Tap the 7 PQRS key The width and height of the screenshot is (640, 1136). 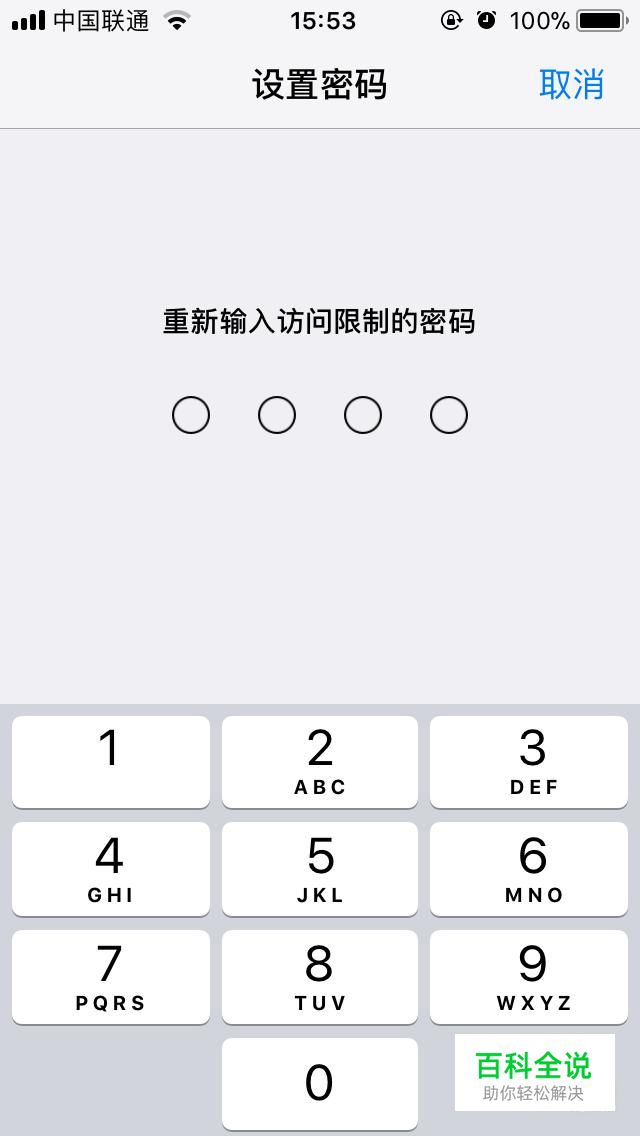111,977
